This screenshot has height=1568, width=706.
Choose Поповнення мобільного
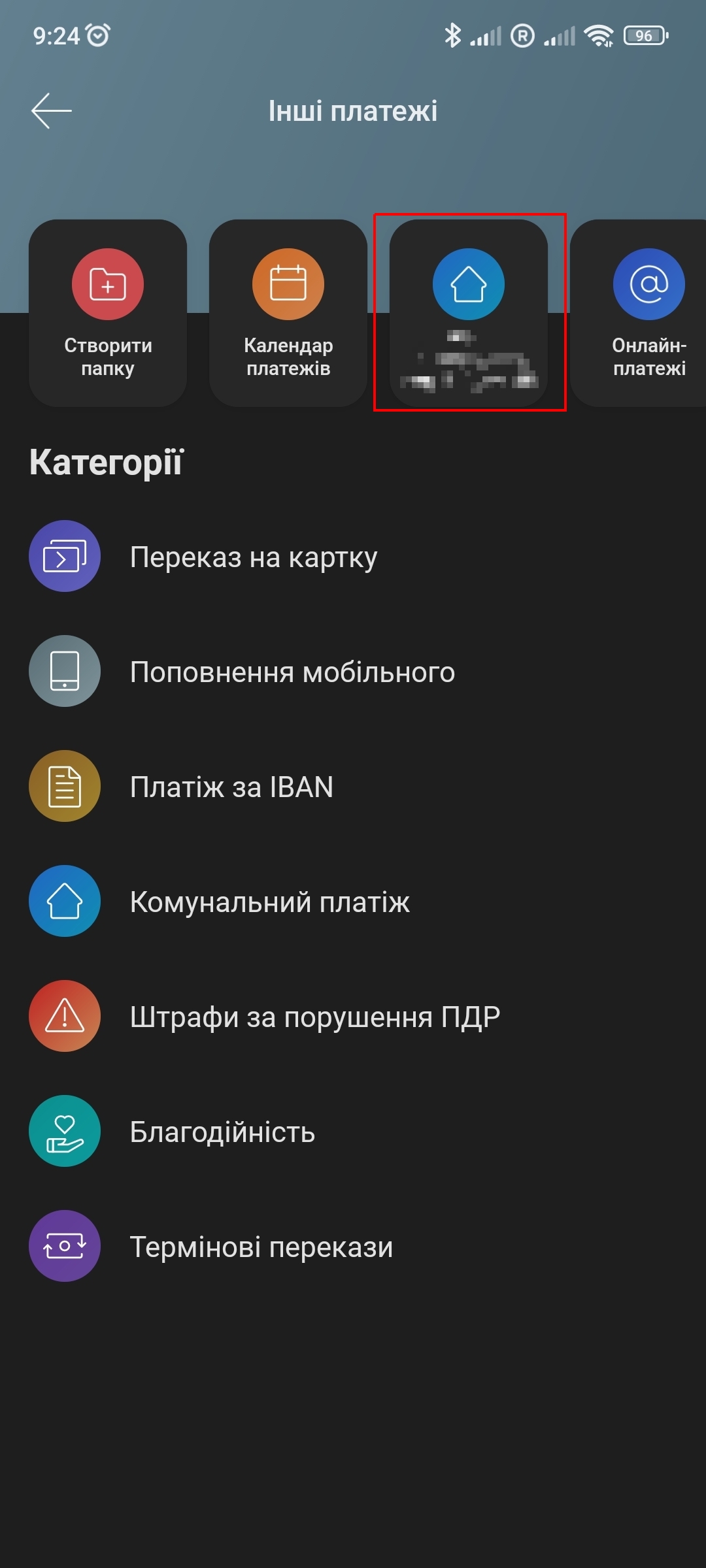(353, 672)
